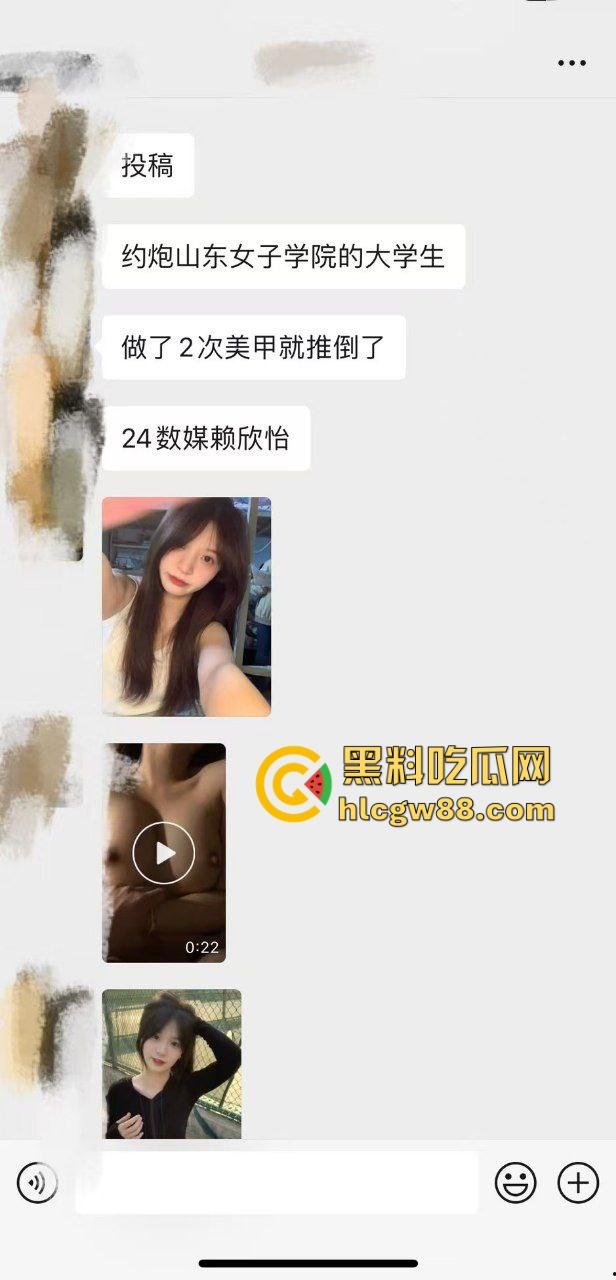
Task: Open the three-dot chat options menu
Action: tap(572, 62)
